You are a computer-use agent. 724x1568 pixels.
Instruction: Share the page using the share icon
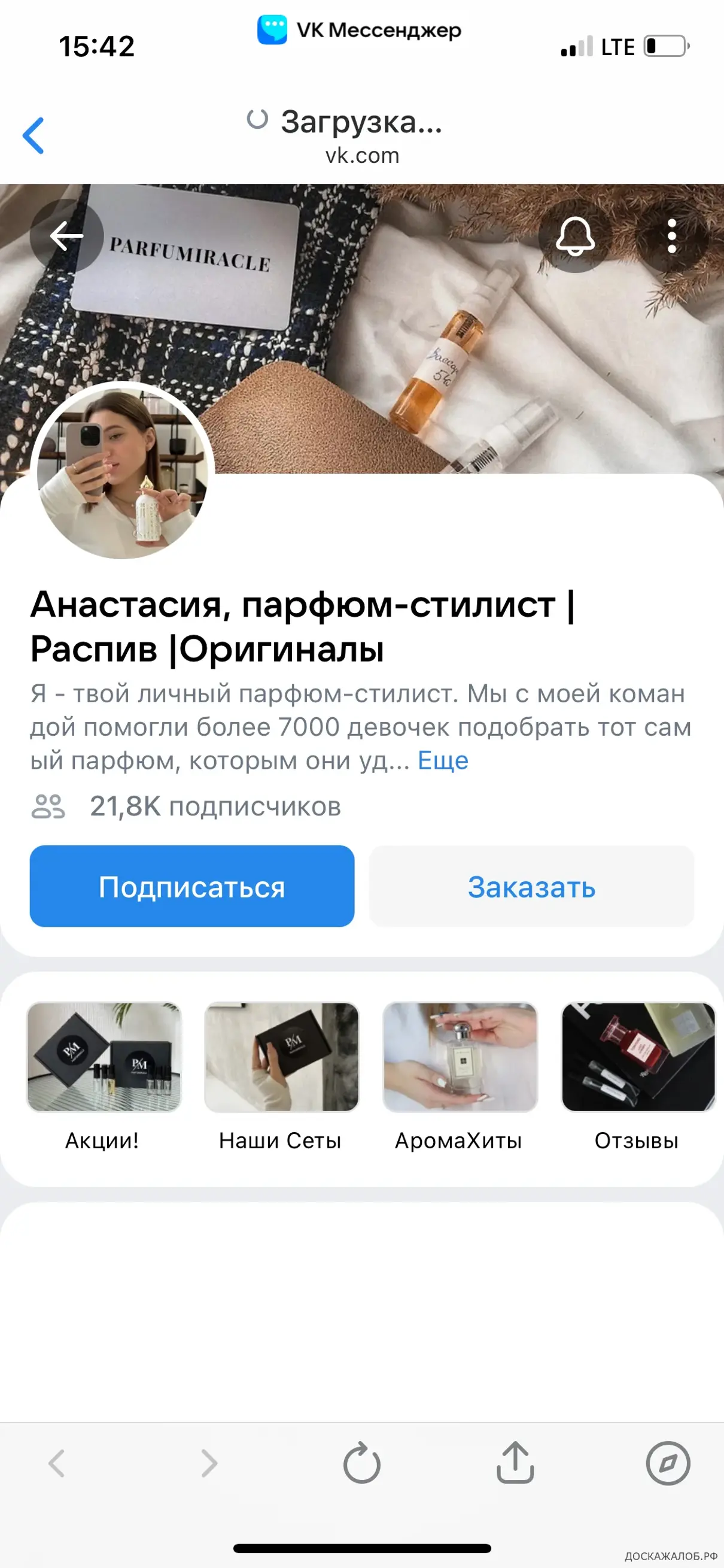(x=515, y=1461)
